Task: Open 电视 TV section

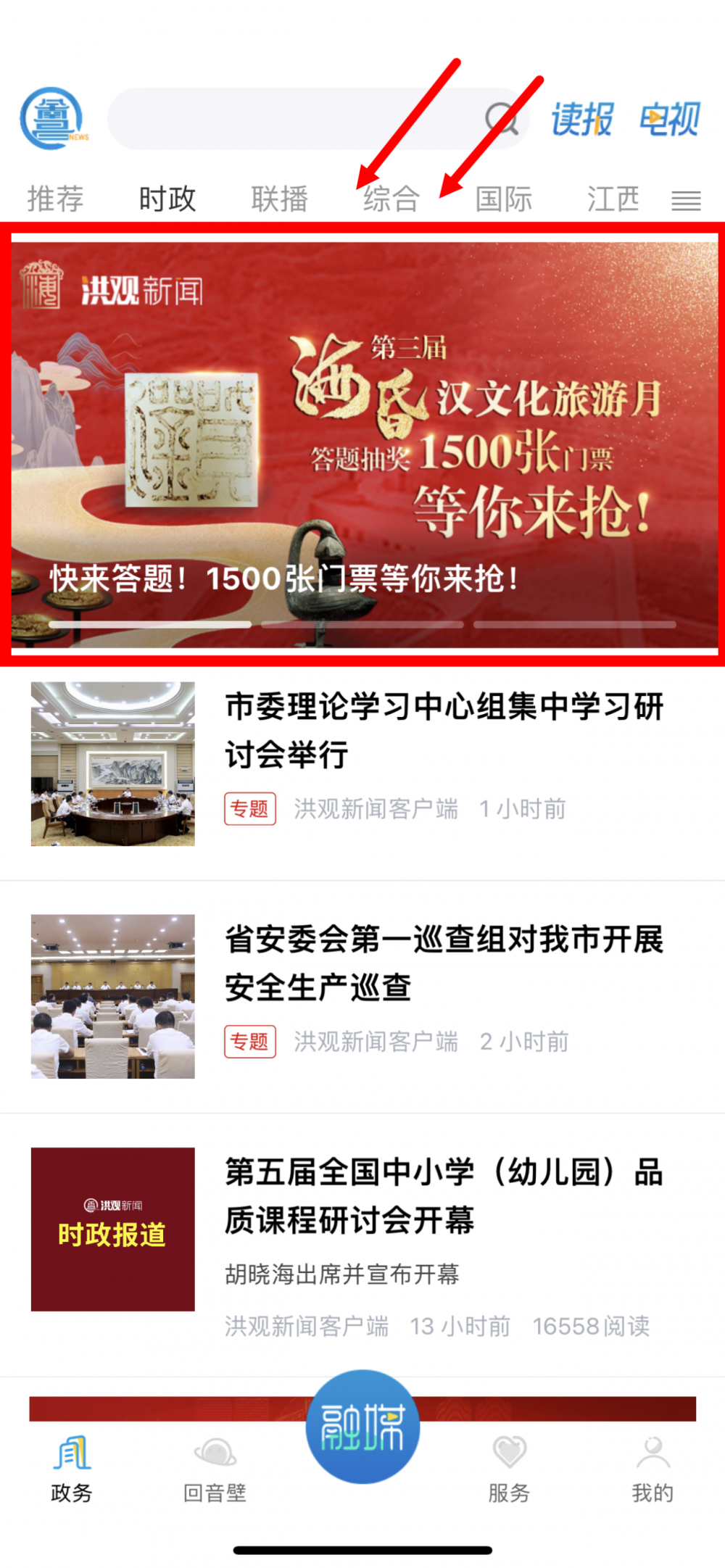Action: click(669, 120)
